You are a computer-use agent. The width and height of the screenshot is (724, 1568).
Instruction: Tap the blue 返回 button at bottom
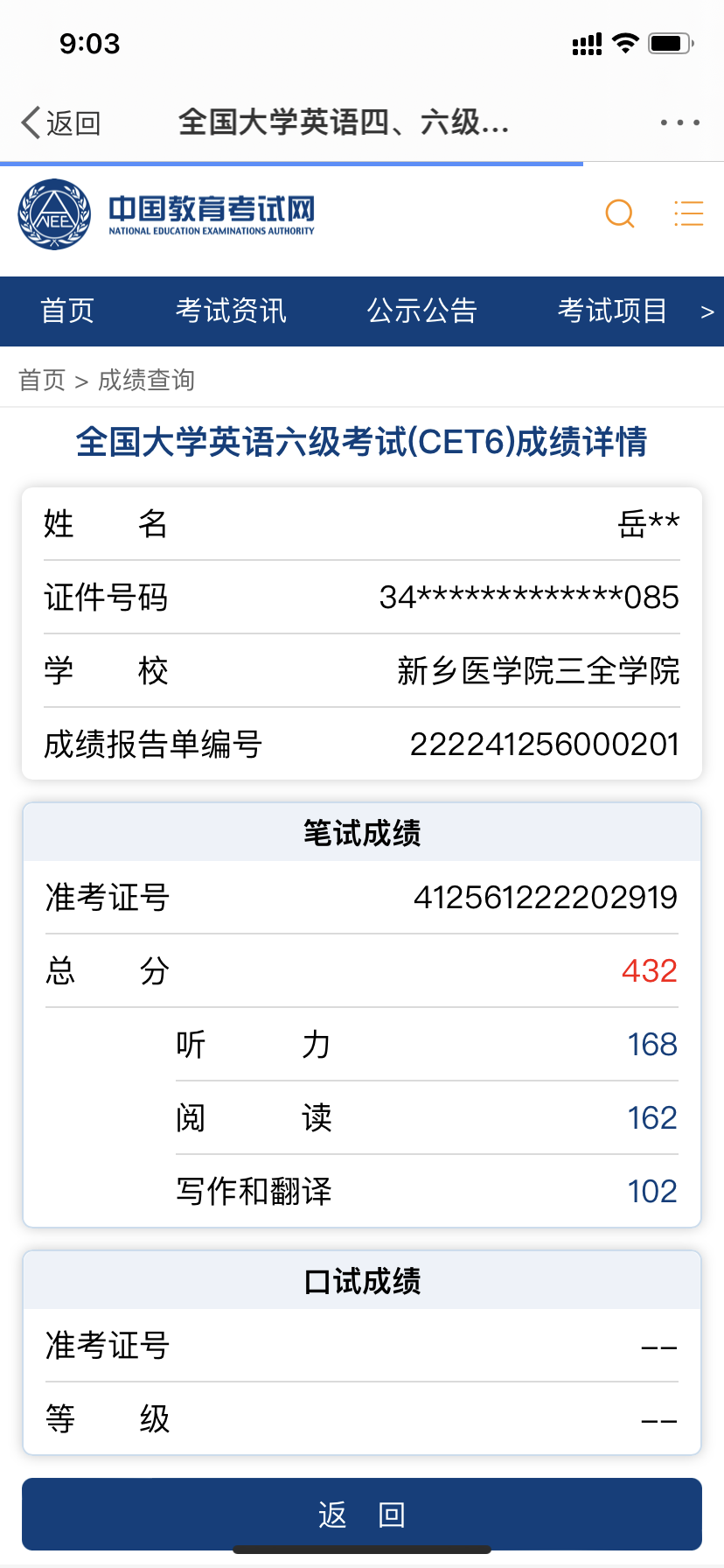coord(362,1514)
